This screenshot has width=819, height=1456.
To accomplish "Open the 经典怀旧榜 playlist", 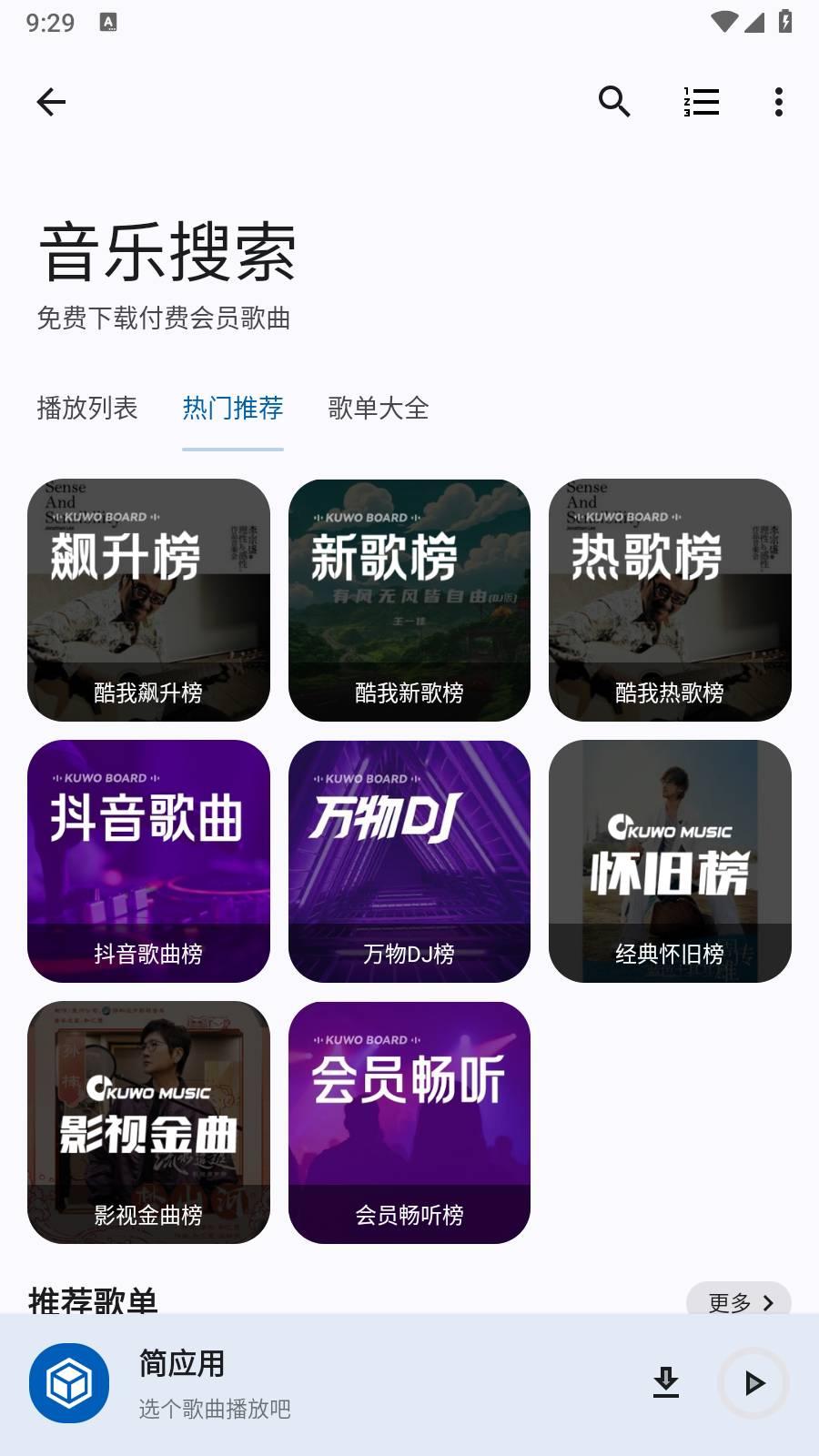I will (670, 861).
